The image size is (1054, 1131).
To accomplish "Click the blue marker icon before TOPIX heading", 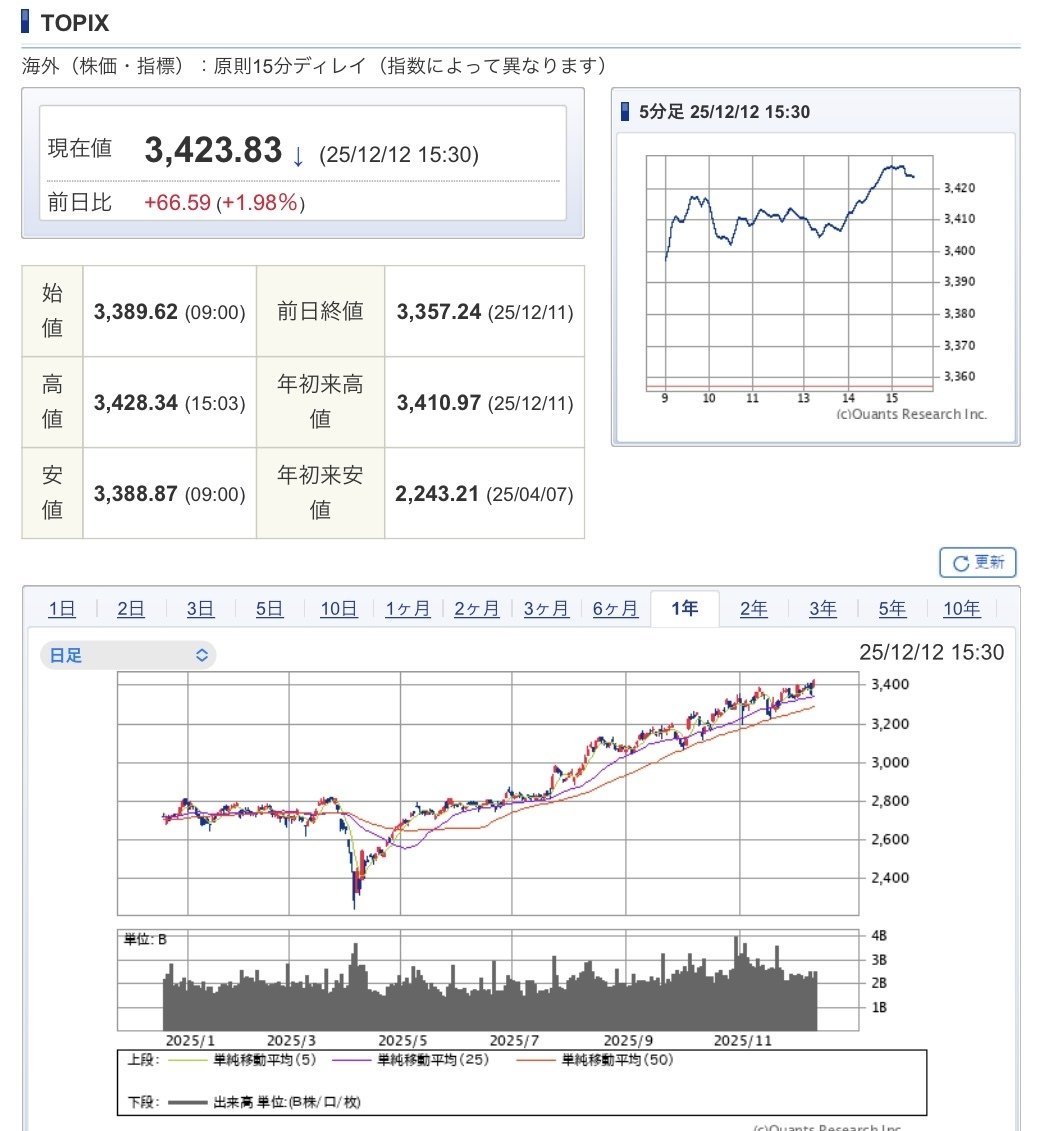I will 24,22.
